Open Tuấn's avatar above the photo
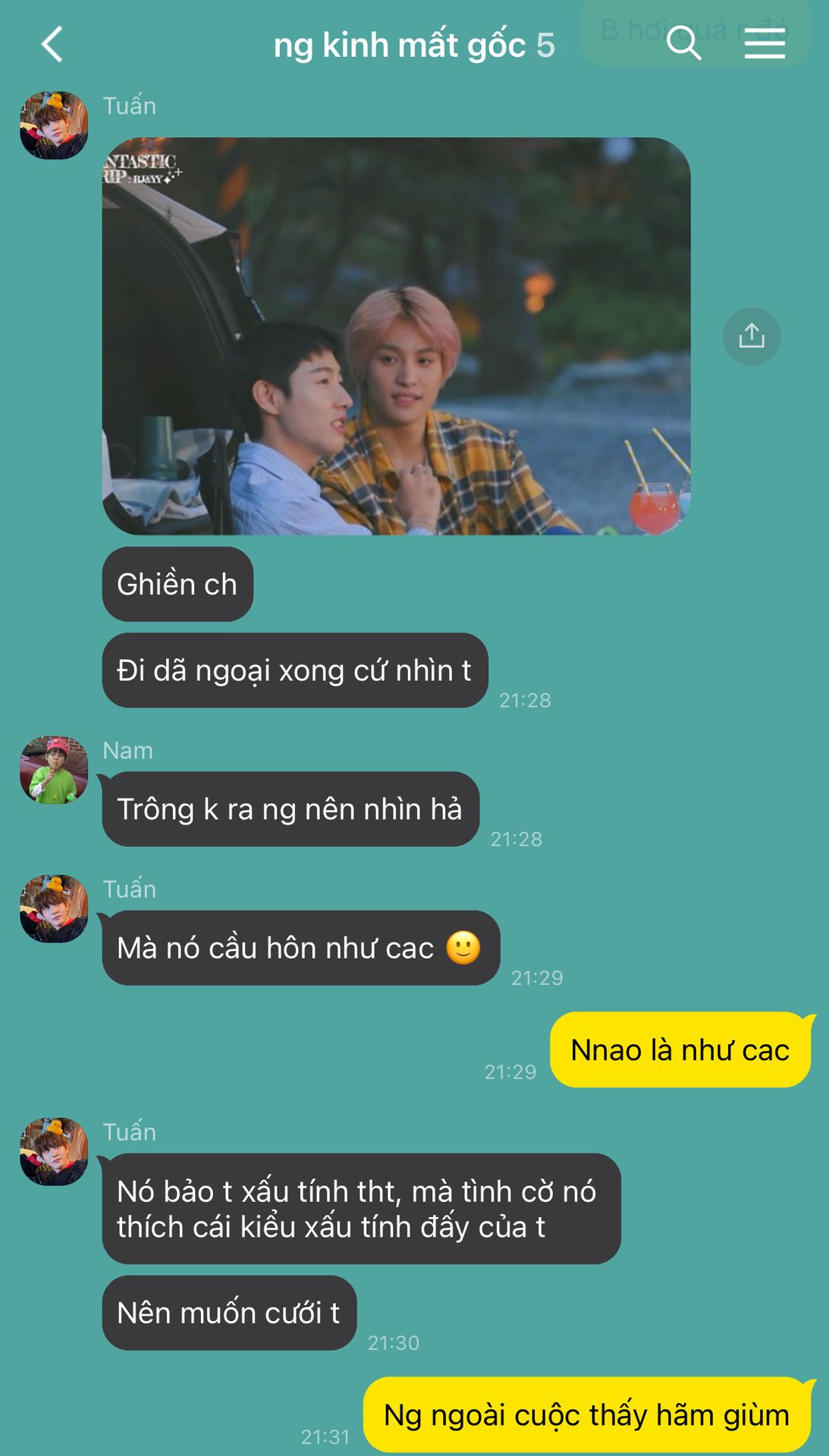This screenshot has width=829, height=1456. tap(54, 125)
